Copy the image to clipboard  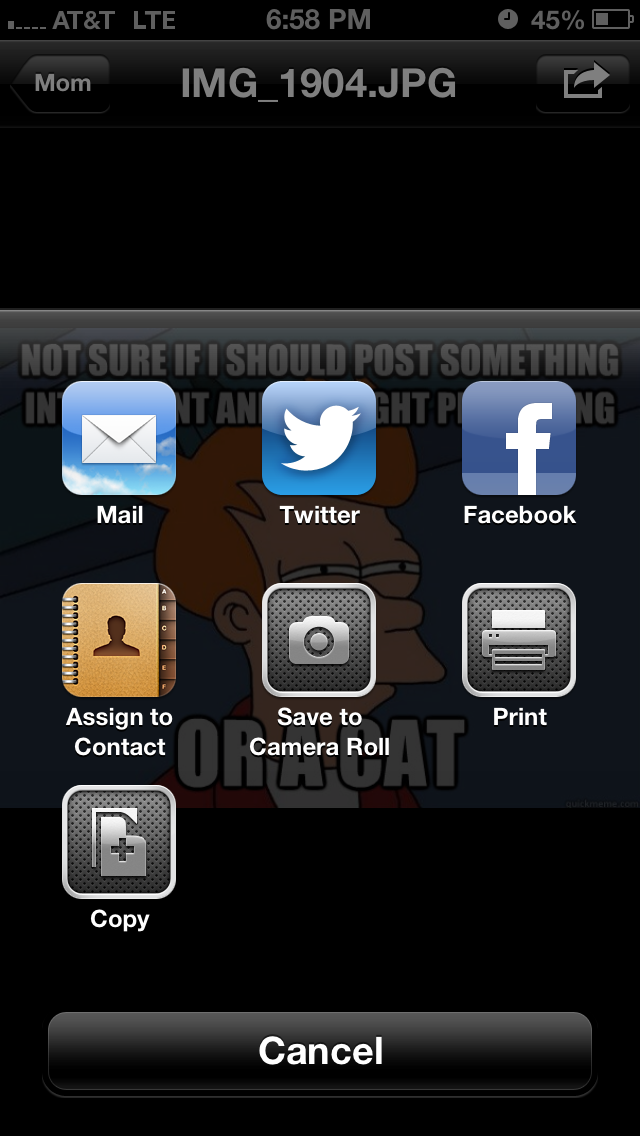point(119,843)
